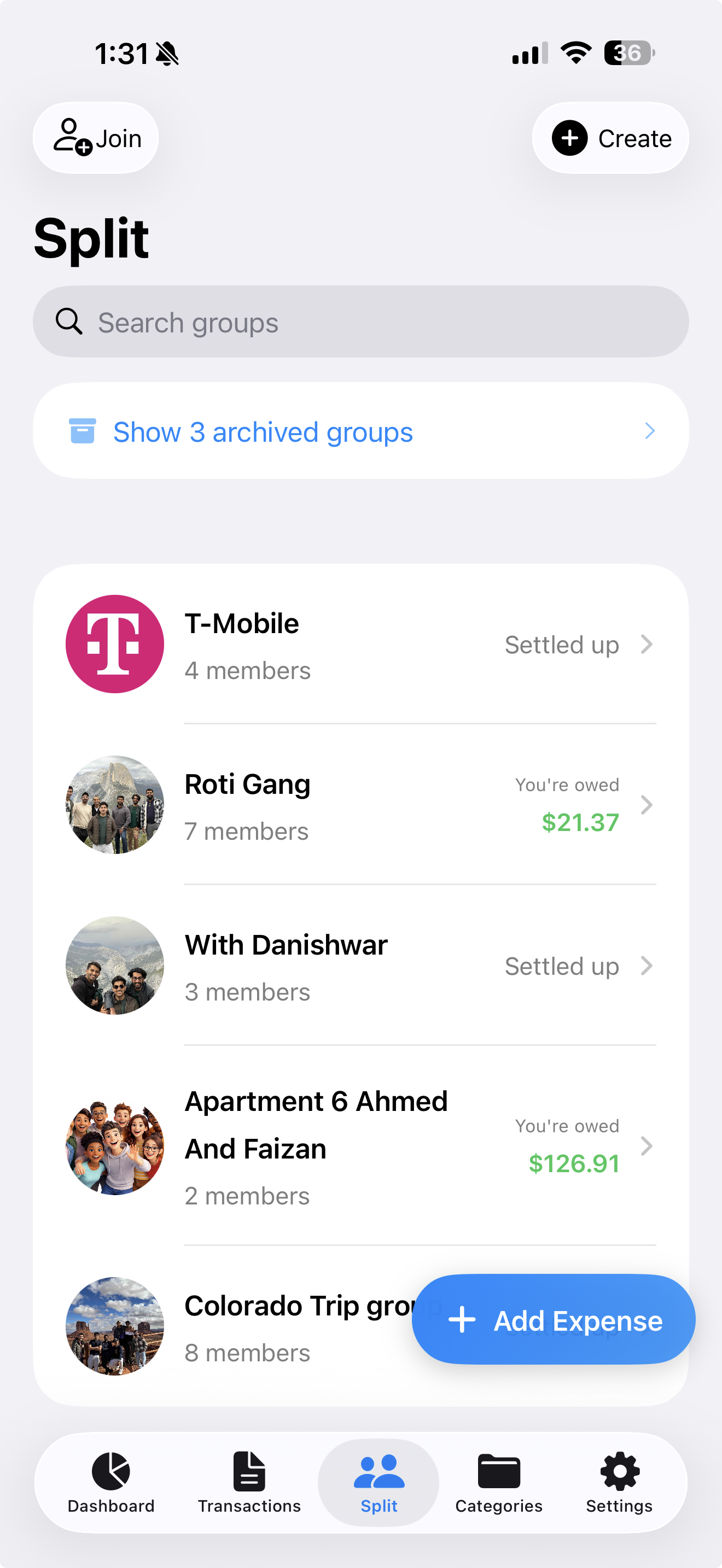Image resolution: width=722 pixels, height=1568 pixels.
Task: Open the T-Mobile group via its chevron
Action: [647, 644]
